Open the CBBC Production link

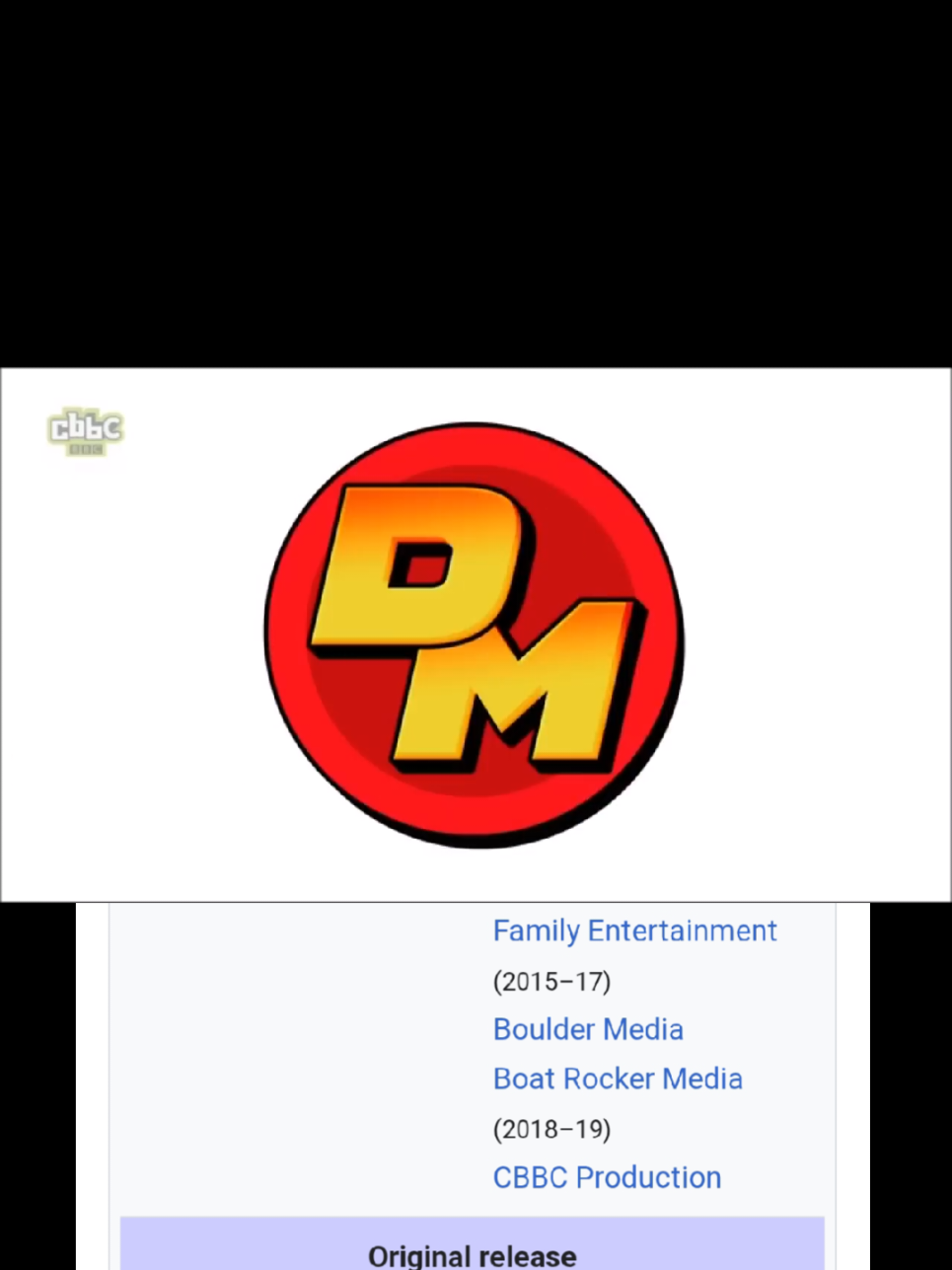click(606, 1177)
